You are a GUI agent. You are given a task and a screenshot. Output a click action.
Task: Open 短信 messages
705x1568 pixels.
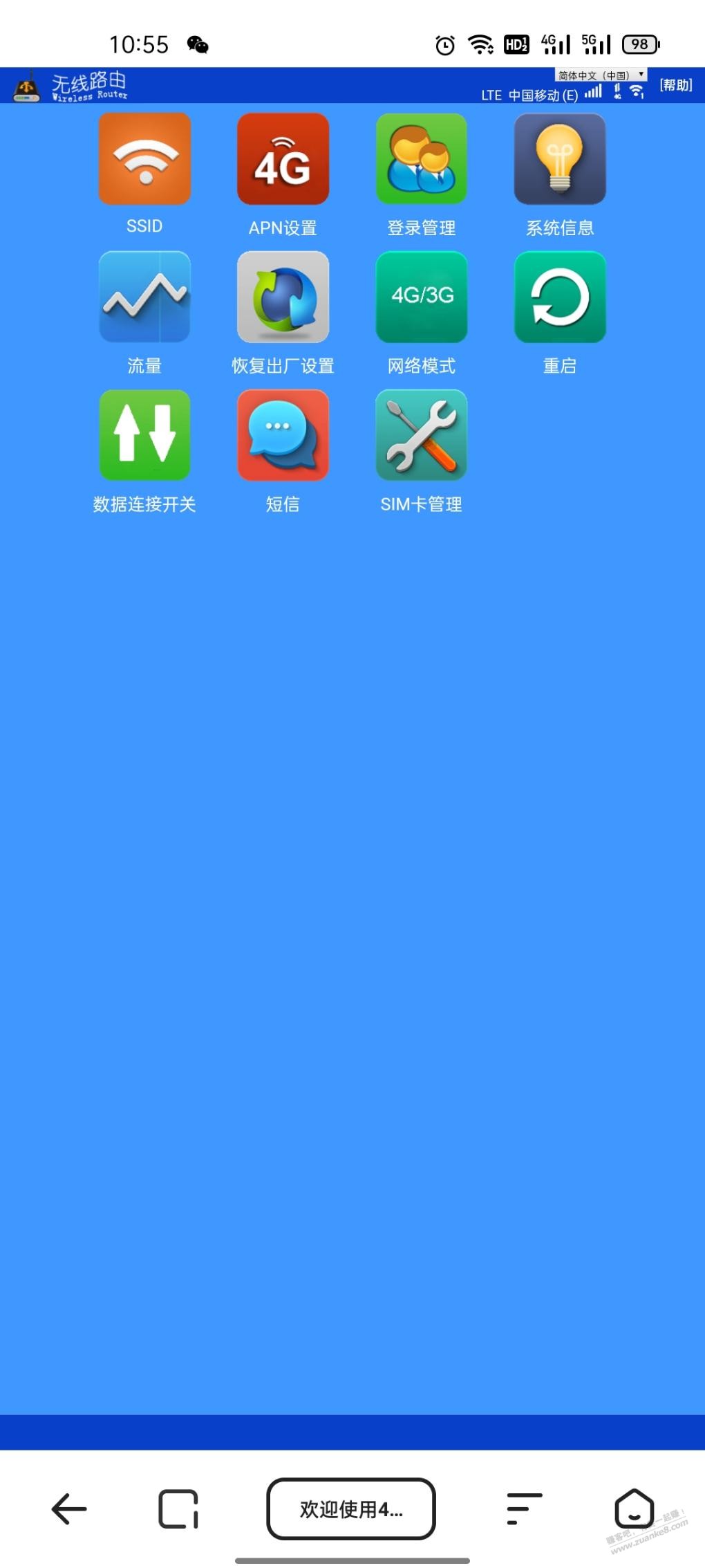(283, 436)
